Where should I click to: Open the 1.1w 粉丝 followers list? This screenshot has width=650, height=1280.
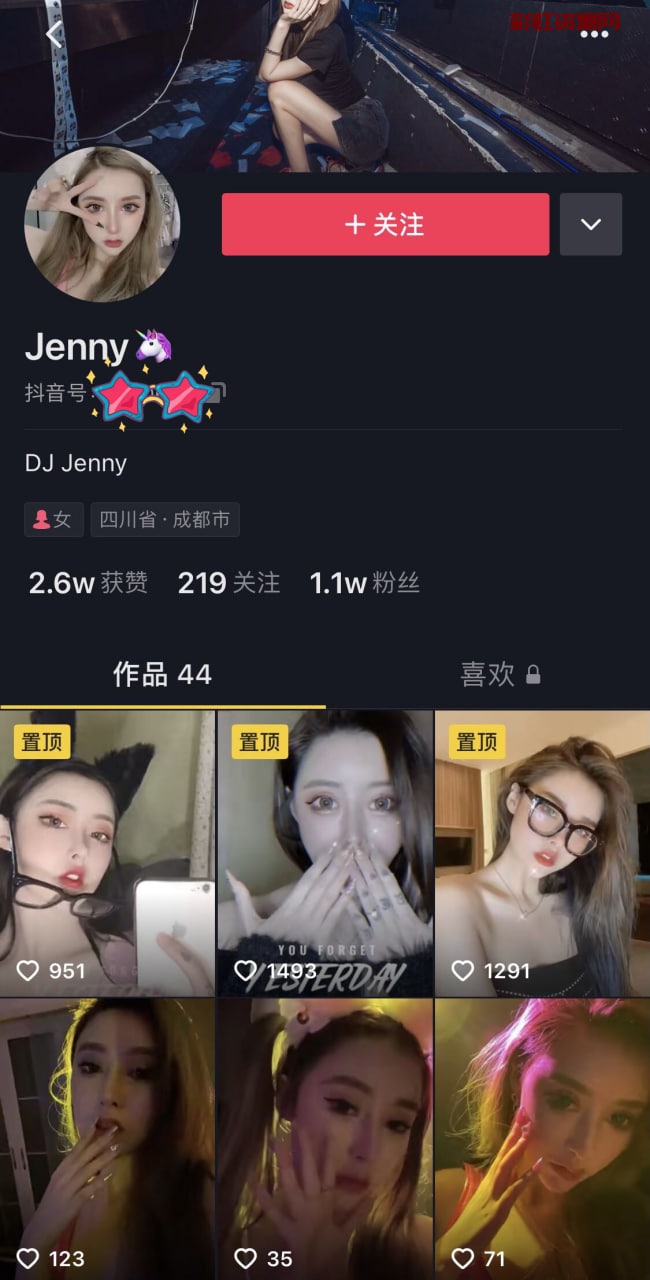(364, 583)
